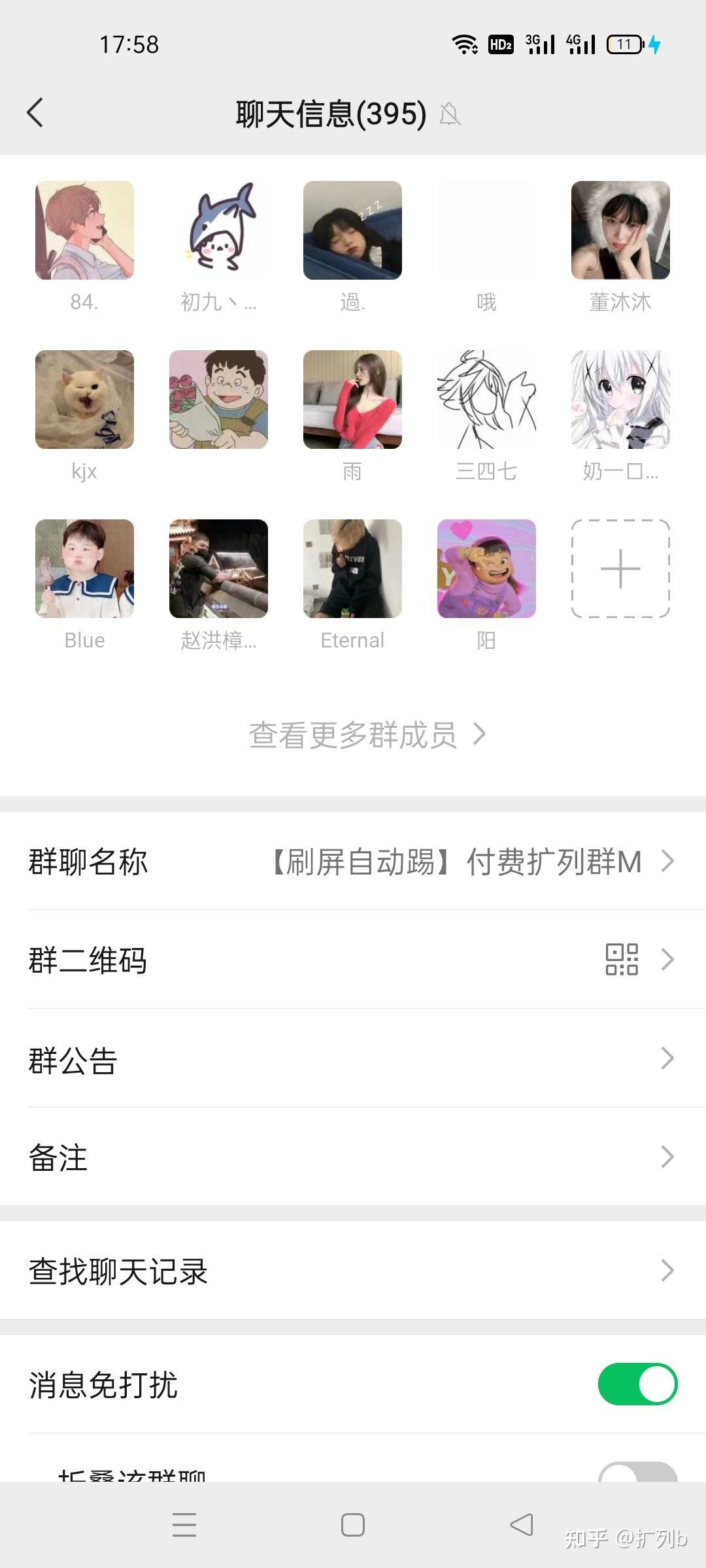The height and width of the screenshot is (1568, 706).
Task: Open the 群聊名称 group name row
Action: [353, 861]
